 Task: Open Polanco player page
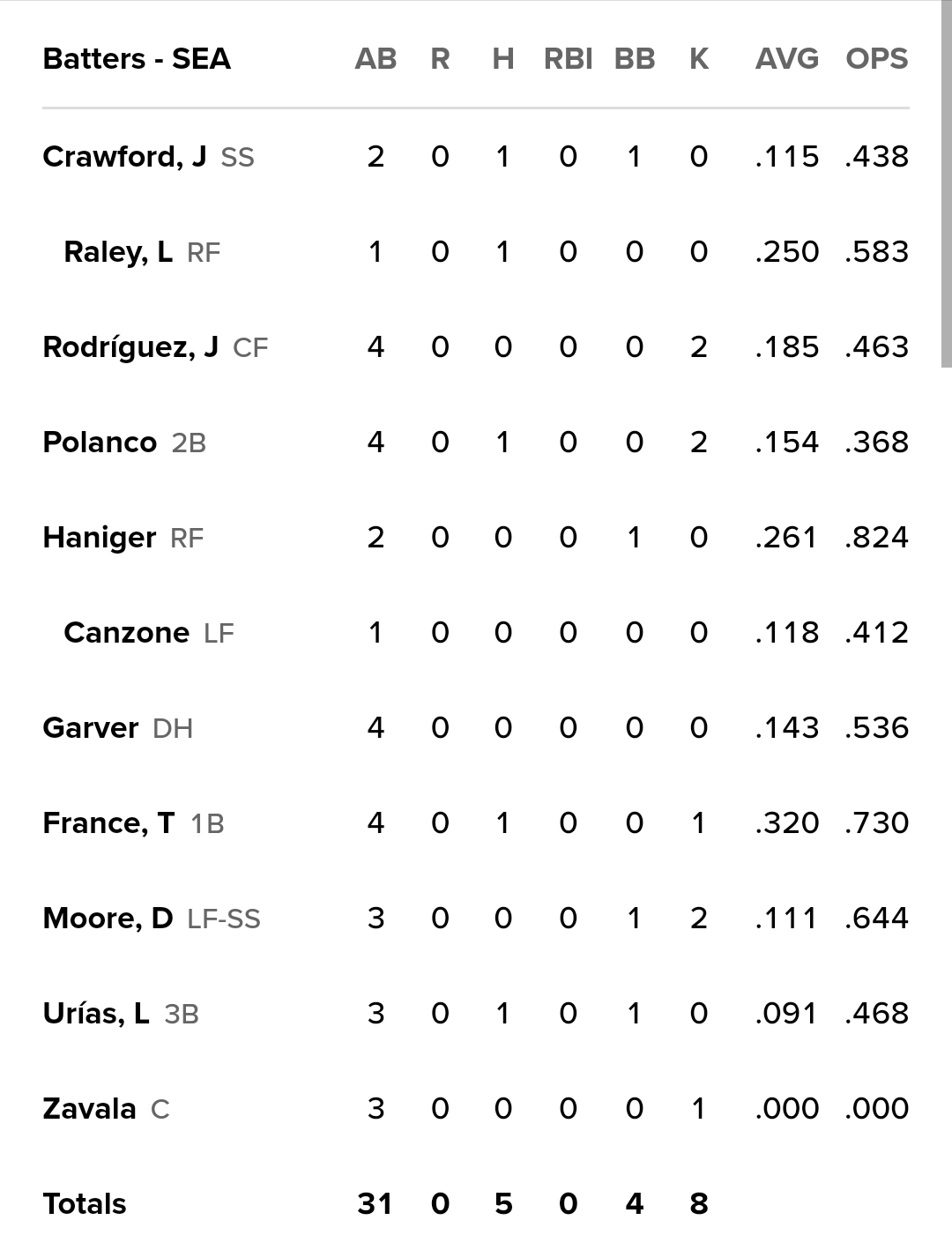coord(100,443)
